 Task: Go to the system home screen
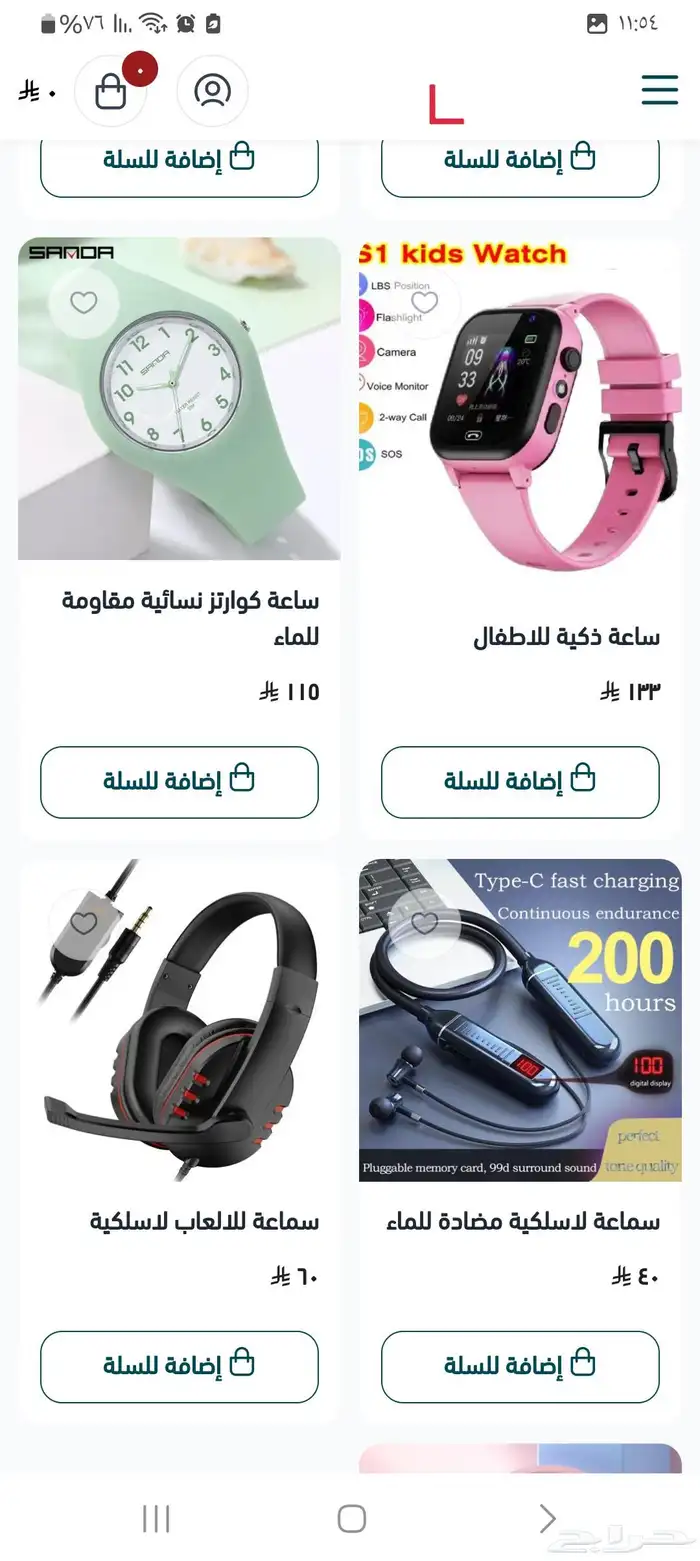click(x=351, y=1518)
